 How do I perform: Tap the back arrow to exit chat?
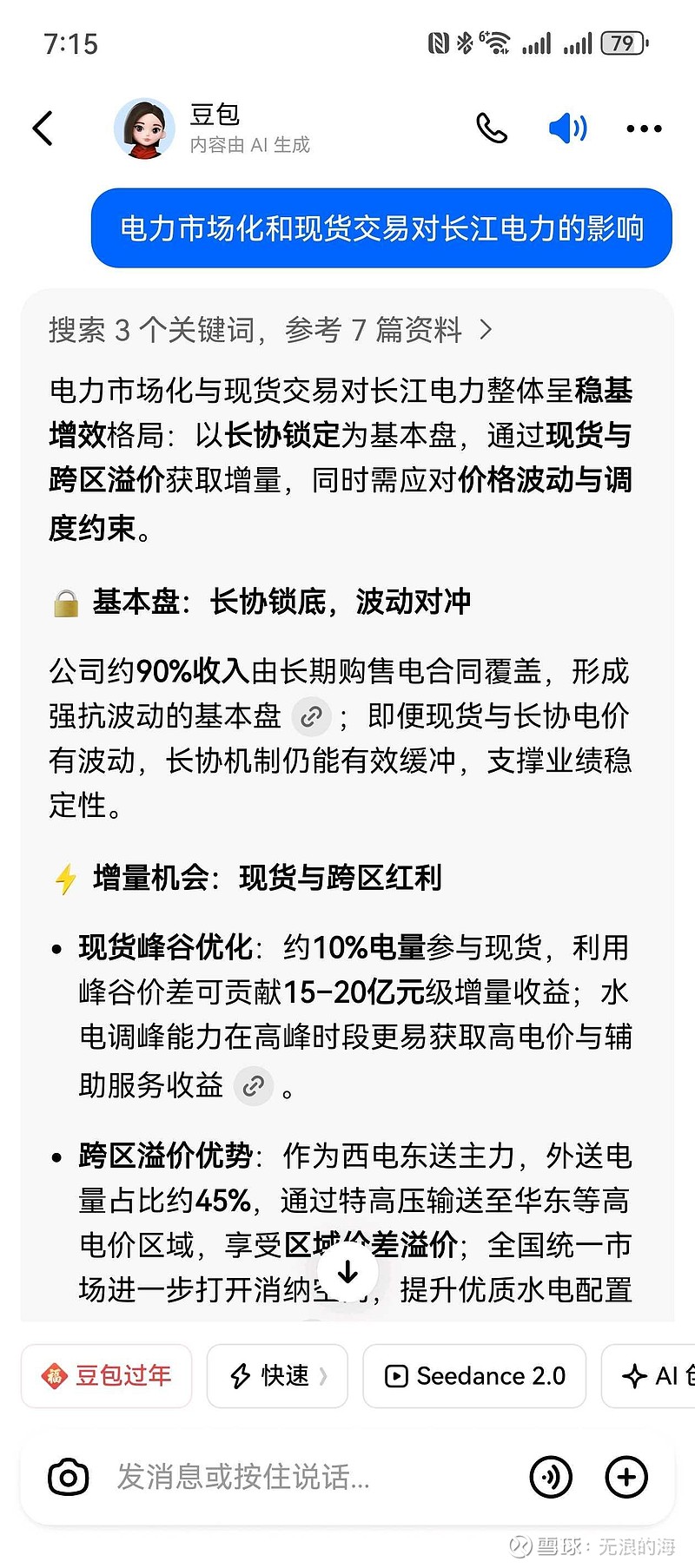click(43, 128)
